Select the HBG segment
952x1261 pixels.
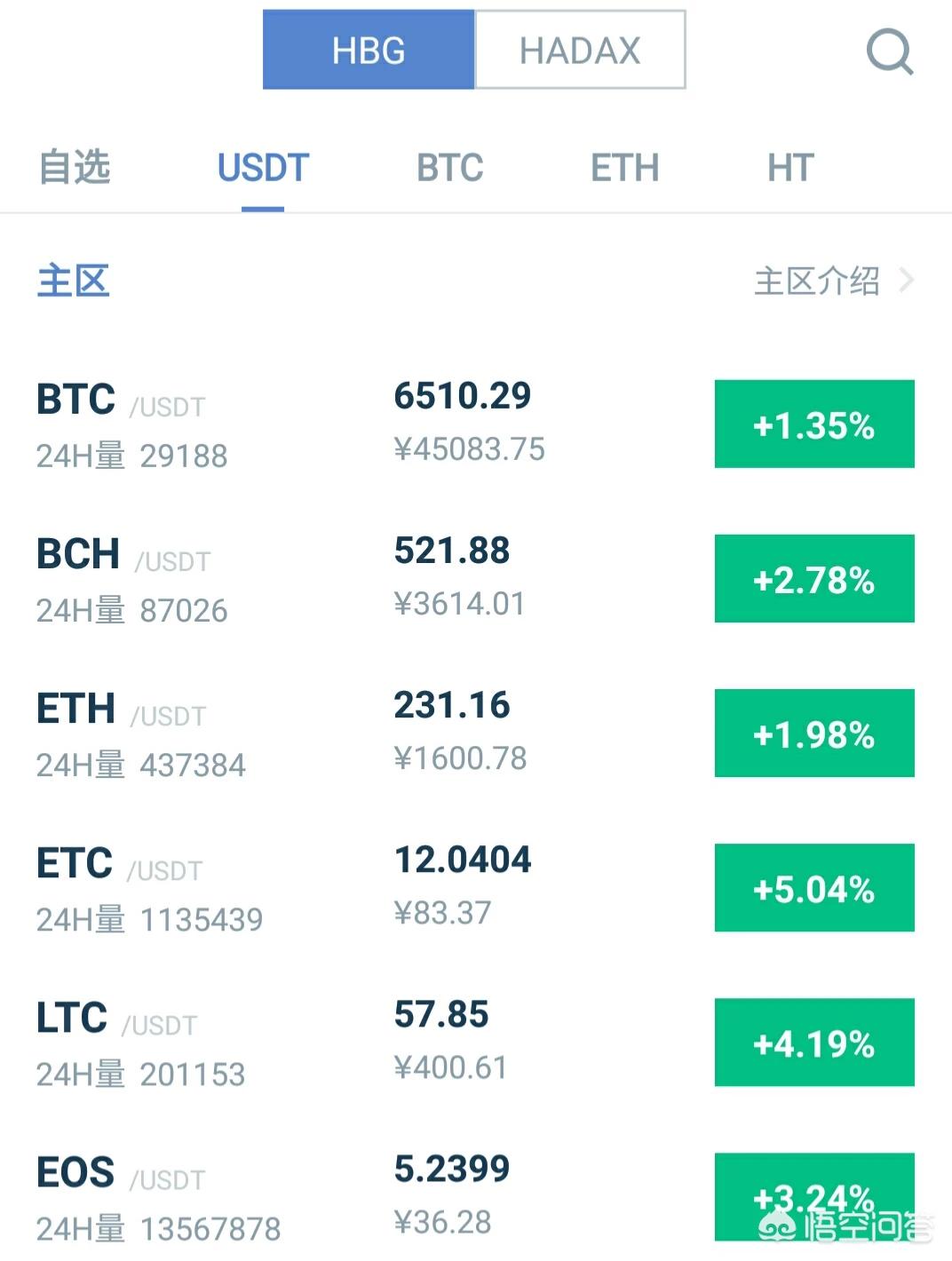pyautogui.click(x=369, y=51)
